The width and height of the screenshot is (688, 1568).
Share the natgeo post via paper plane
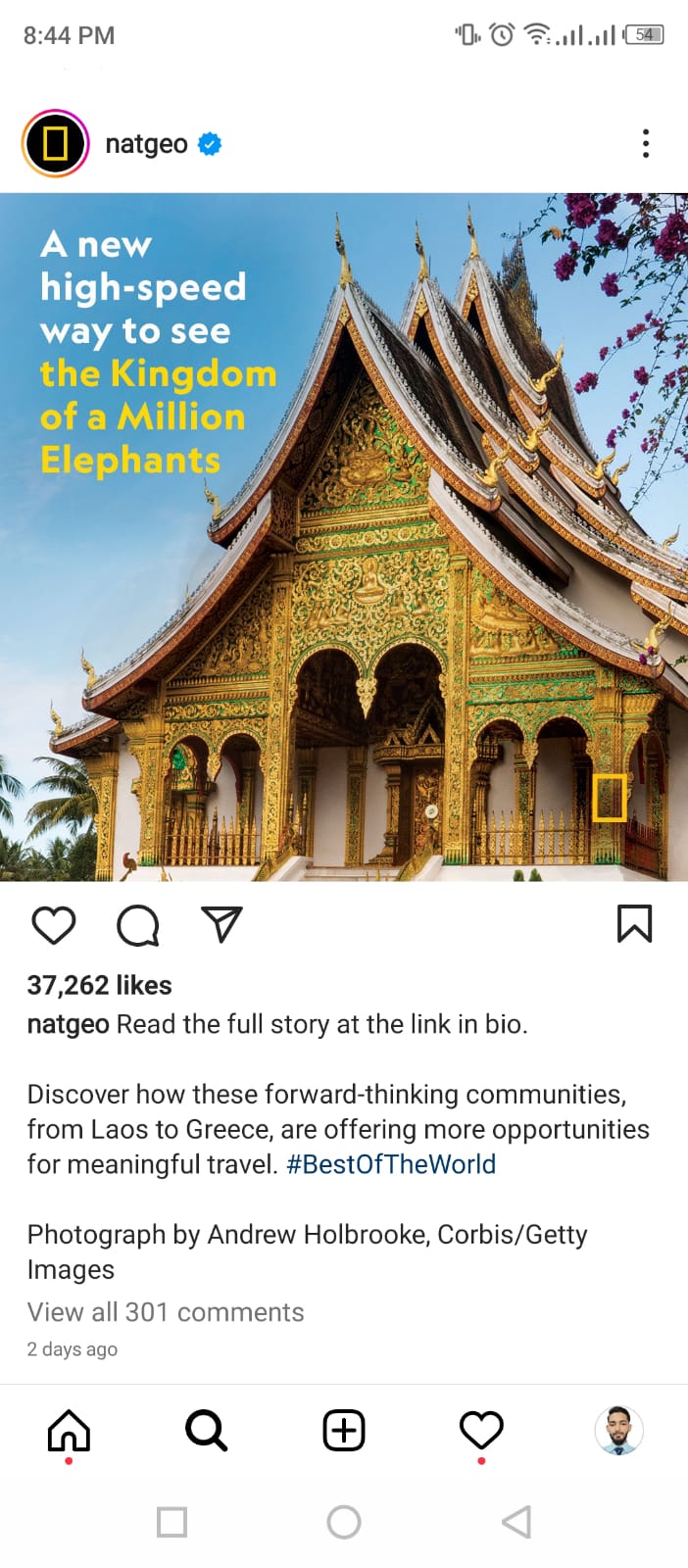[221, 925]
